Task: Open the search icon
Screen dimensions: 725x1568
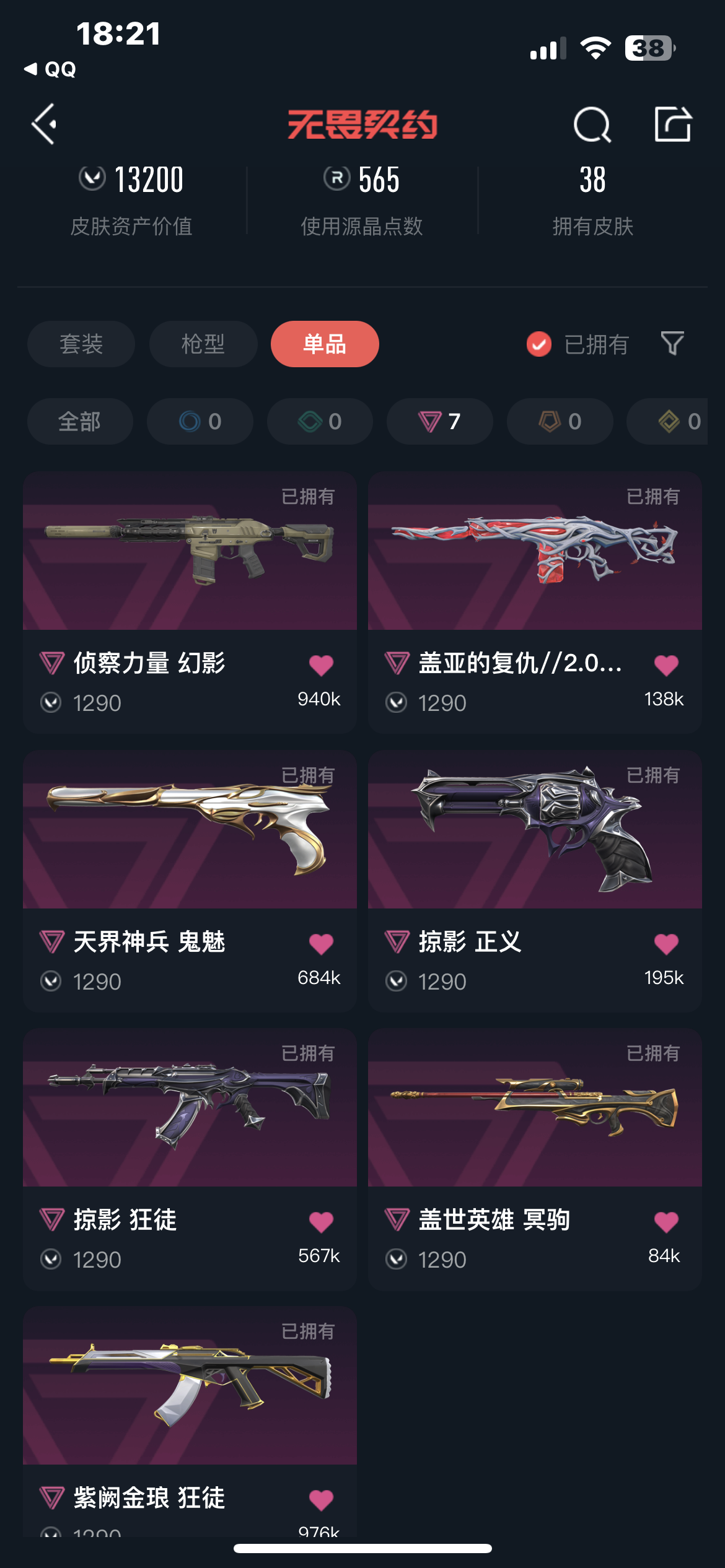Action: point(592,125)
